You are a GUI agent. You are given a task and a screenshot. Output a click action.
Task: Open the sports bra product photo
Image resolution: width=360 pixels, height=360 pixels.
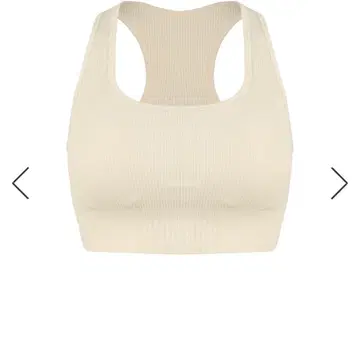[x=180, y=127]
